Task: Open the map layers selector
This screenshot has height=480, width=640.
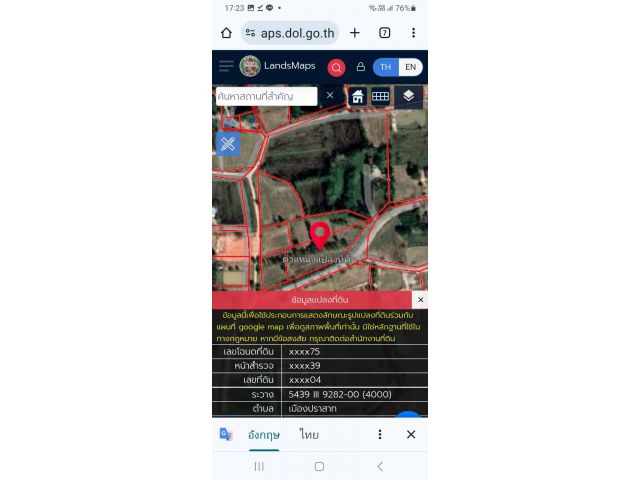Action: pos(408,97)
